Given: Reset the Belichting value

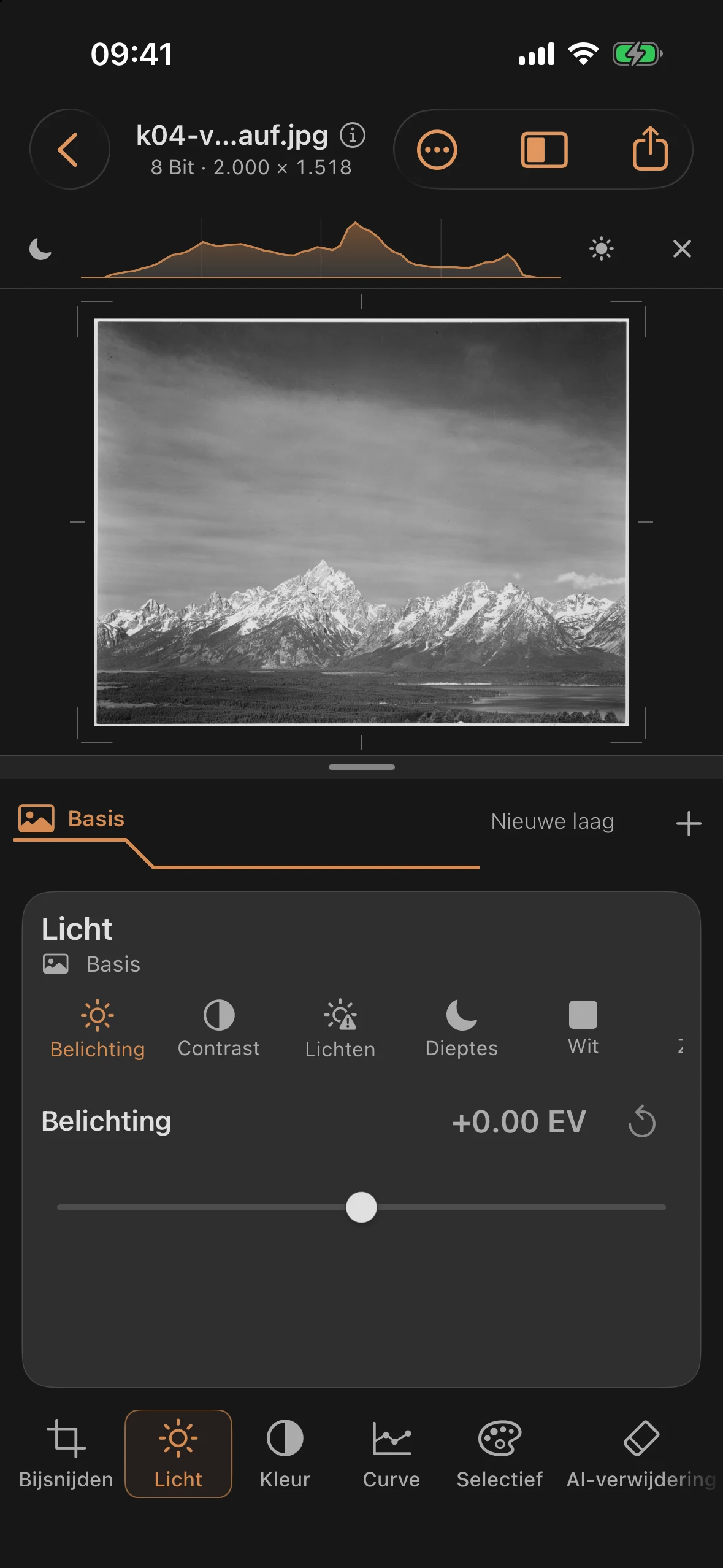Looking at the screenshot, I should click(642, 1121).
